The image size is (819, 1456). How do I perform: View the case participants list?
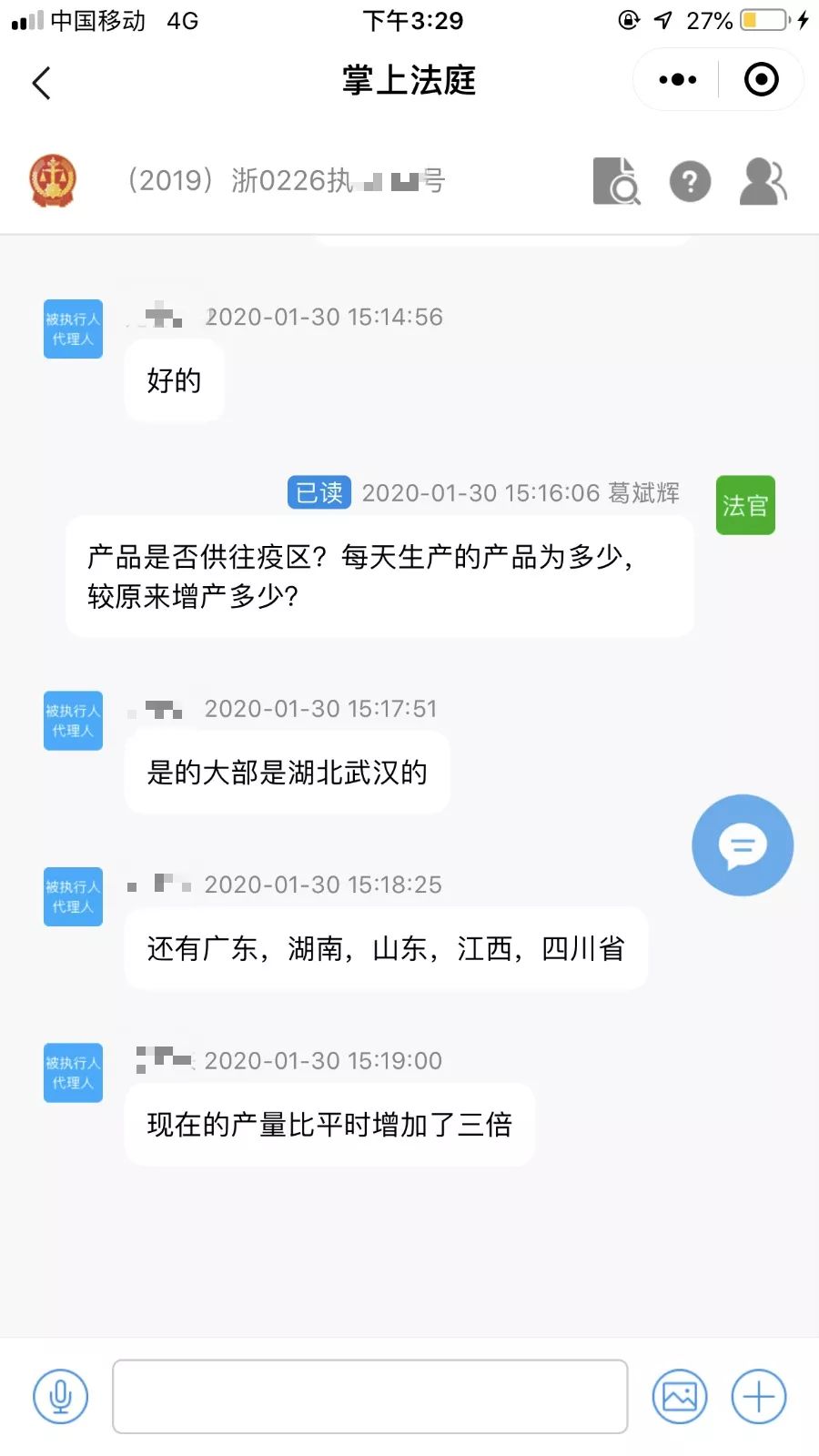point(763,181)
